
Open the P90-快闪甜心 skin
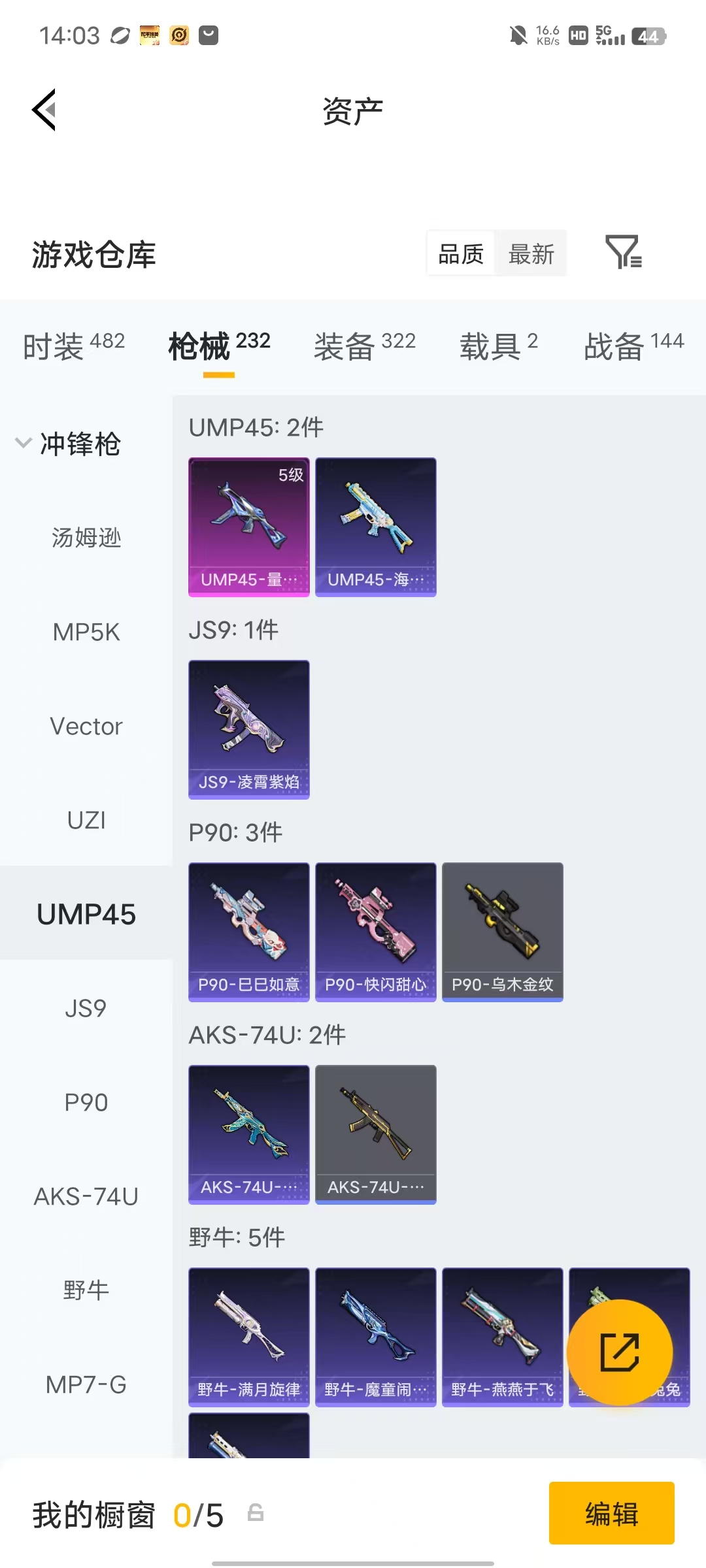point(376,932)
